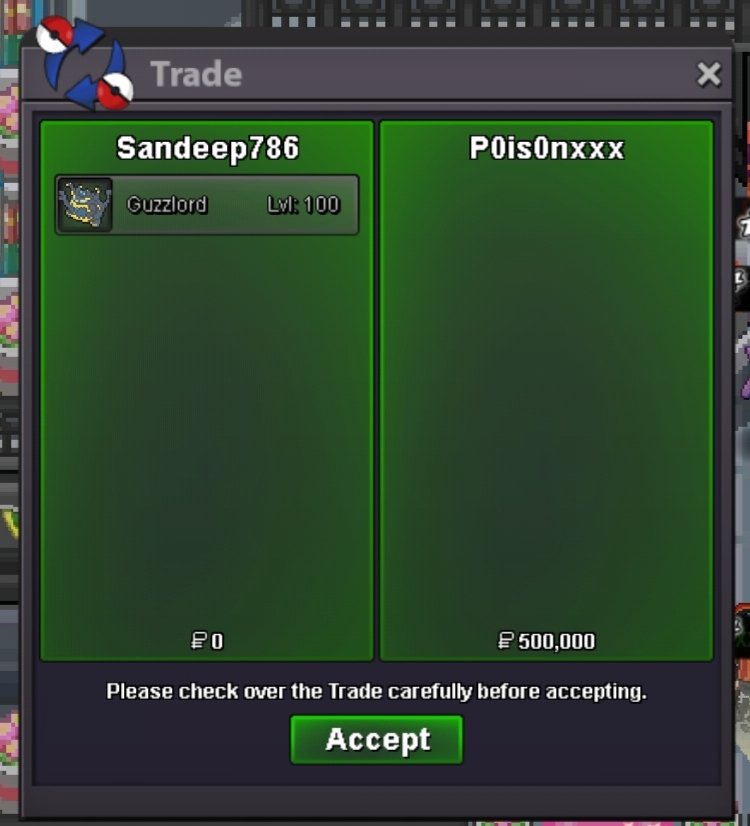Accept the trade offer
Image resolution: width=750 pixels, height=826 pixels.
coord(377,740)
